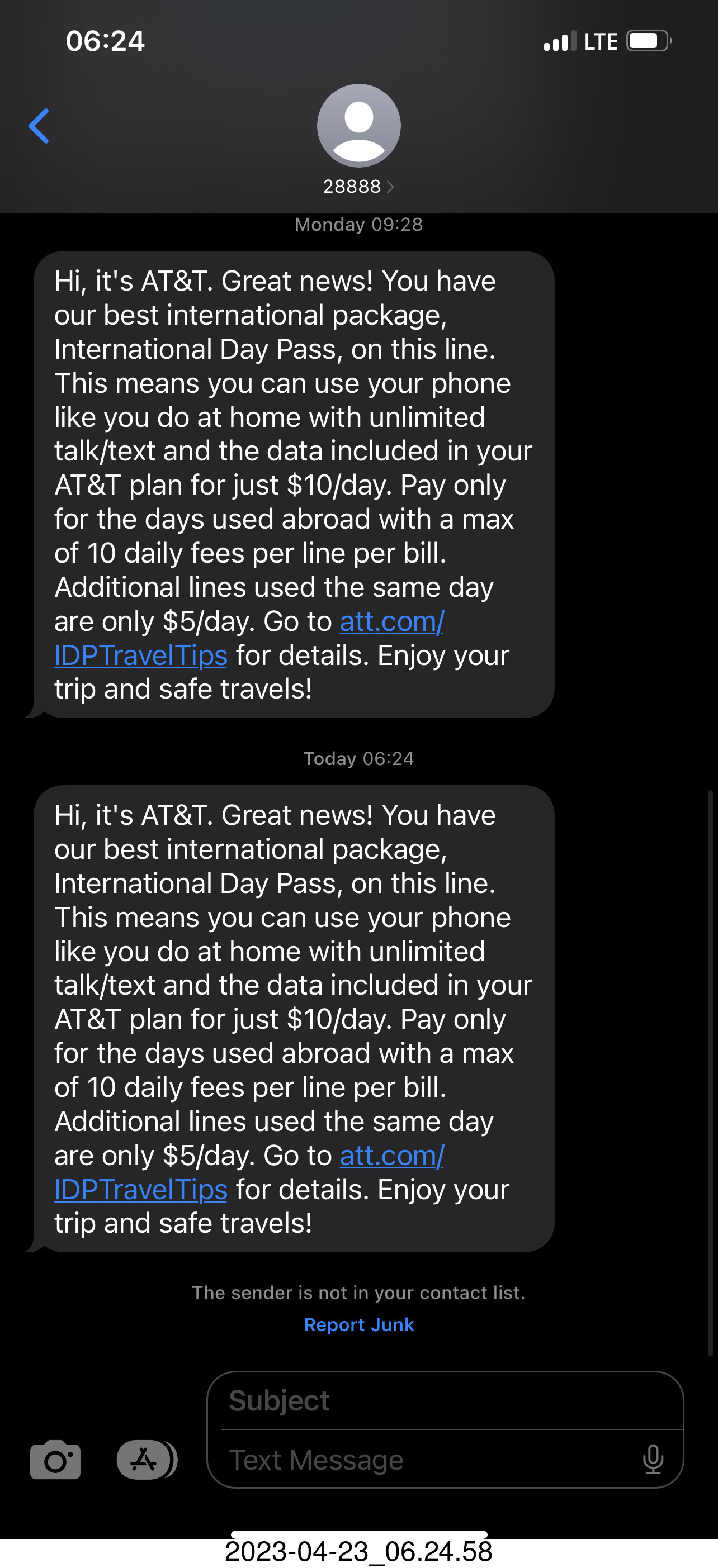Open the App Store apps drawer
The image size is (718, 1568).
(x=145, y=1460)
